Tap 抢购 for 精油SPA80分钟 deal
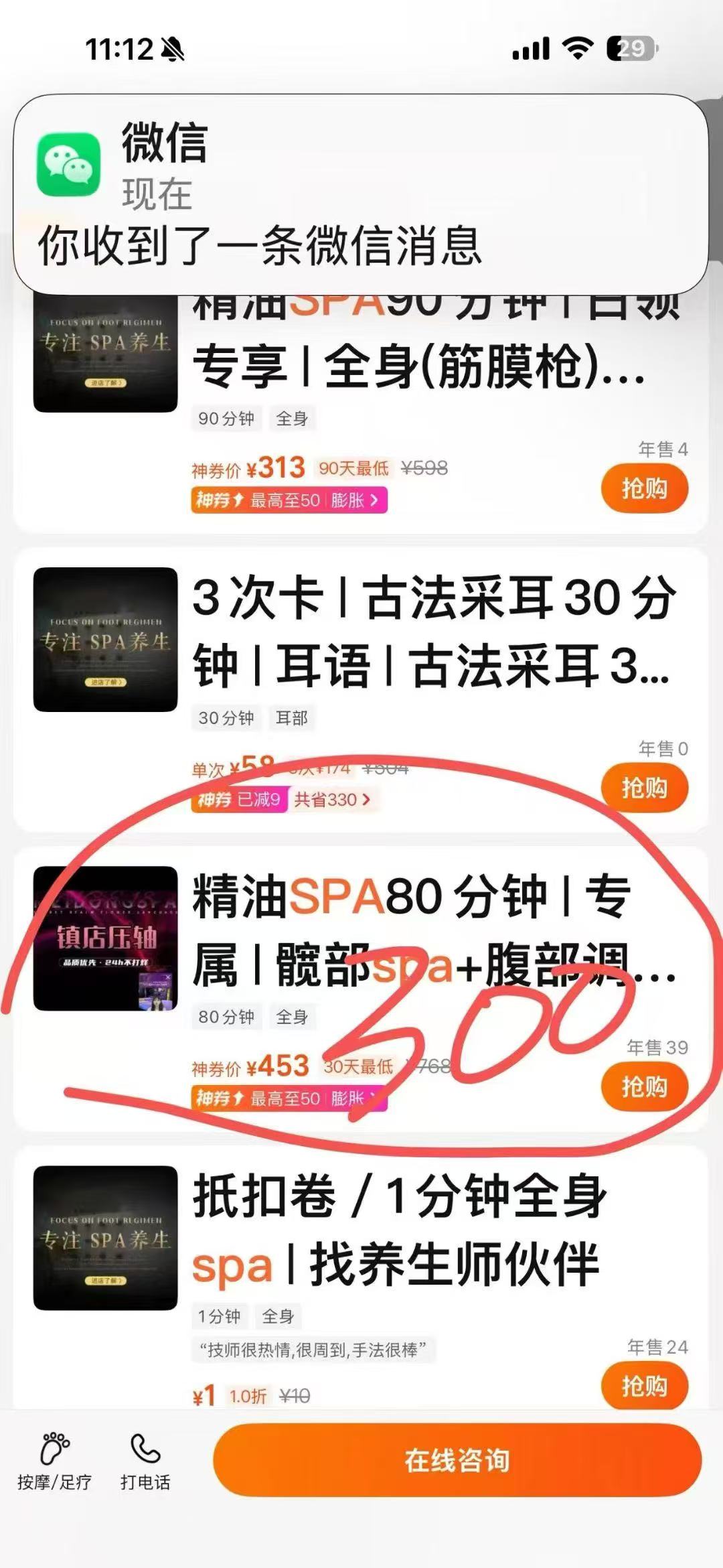Viewport: 723px width, 1568px height. pyautogui.click(x=644, y=1087)
